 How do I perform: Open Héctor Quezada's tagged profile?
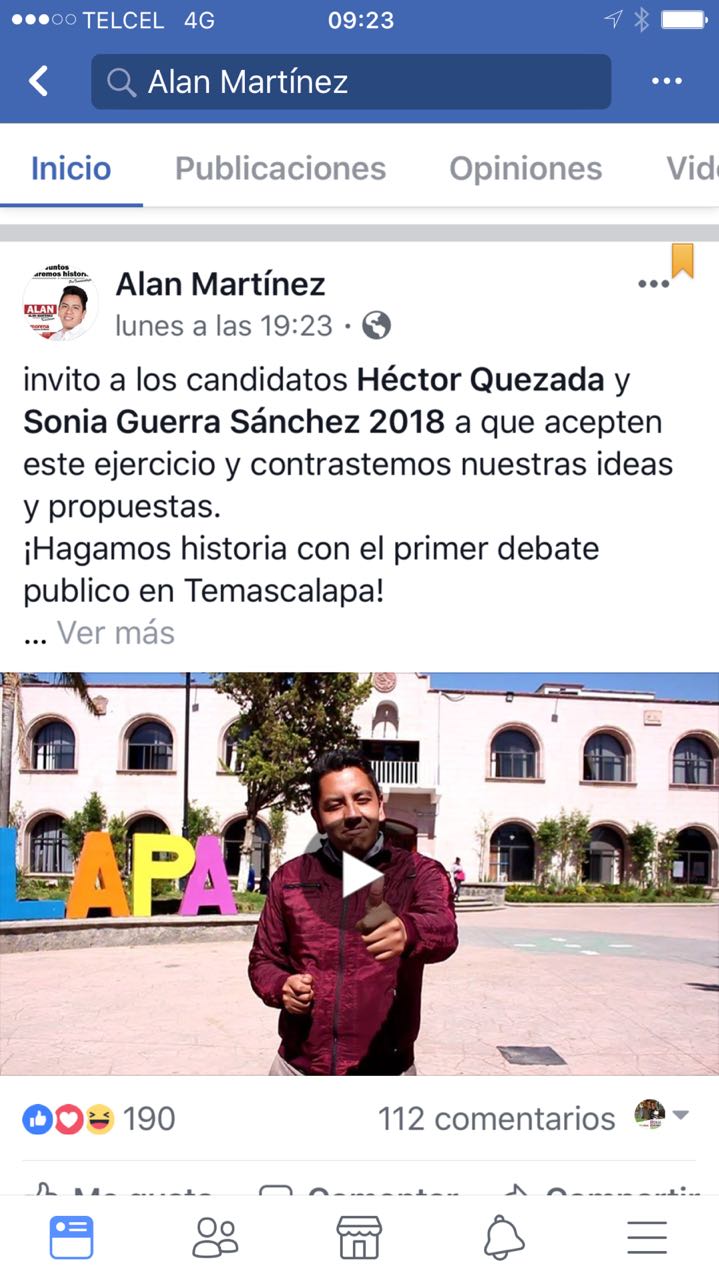(481, 380)
